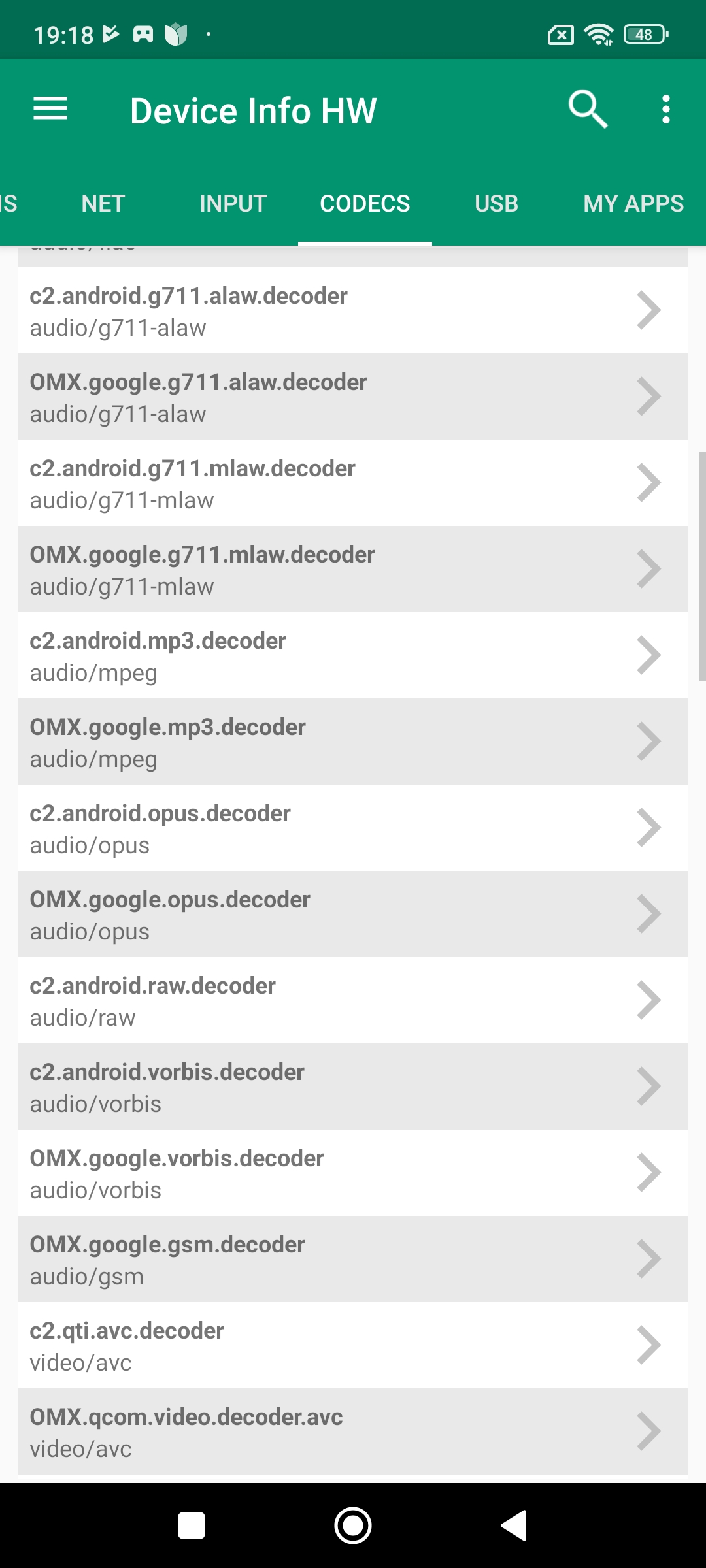Go back using system back button
Image resolution: width=706 pixels, height=1568 pixels.
point(514,1526)
